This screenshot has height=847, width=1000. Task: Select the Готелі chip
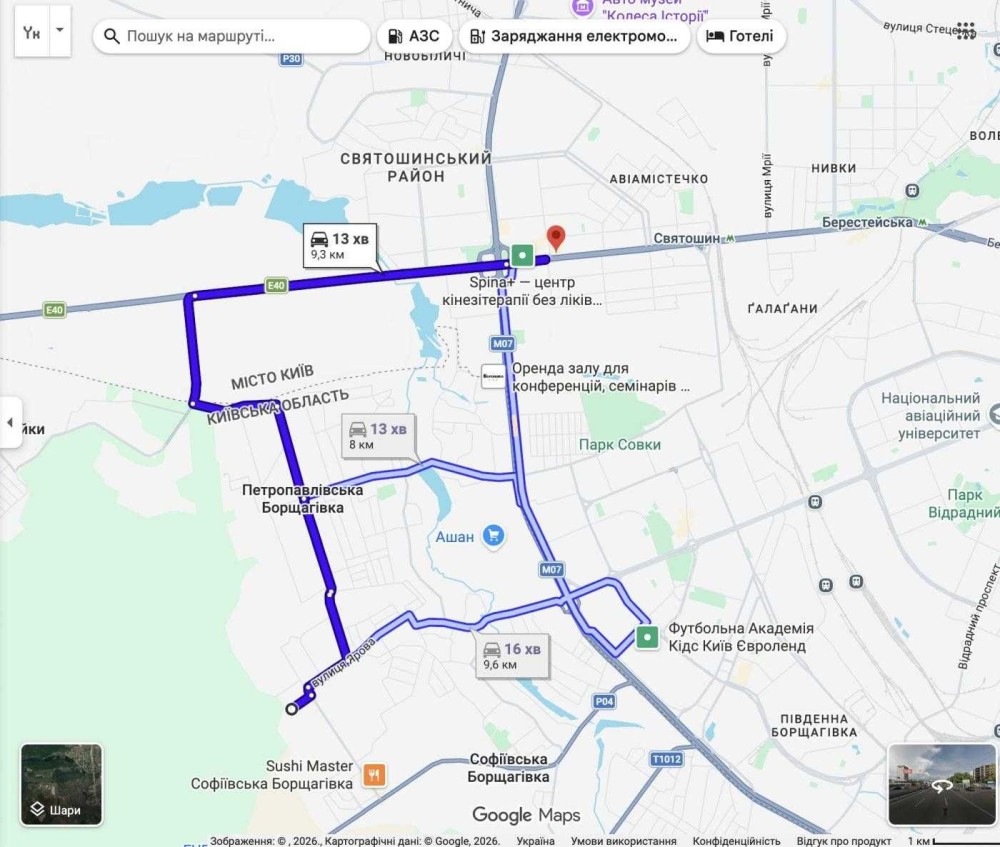pos(740,36)
